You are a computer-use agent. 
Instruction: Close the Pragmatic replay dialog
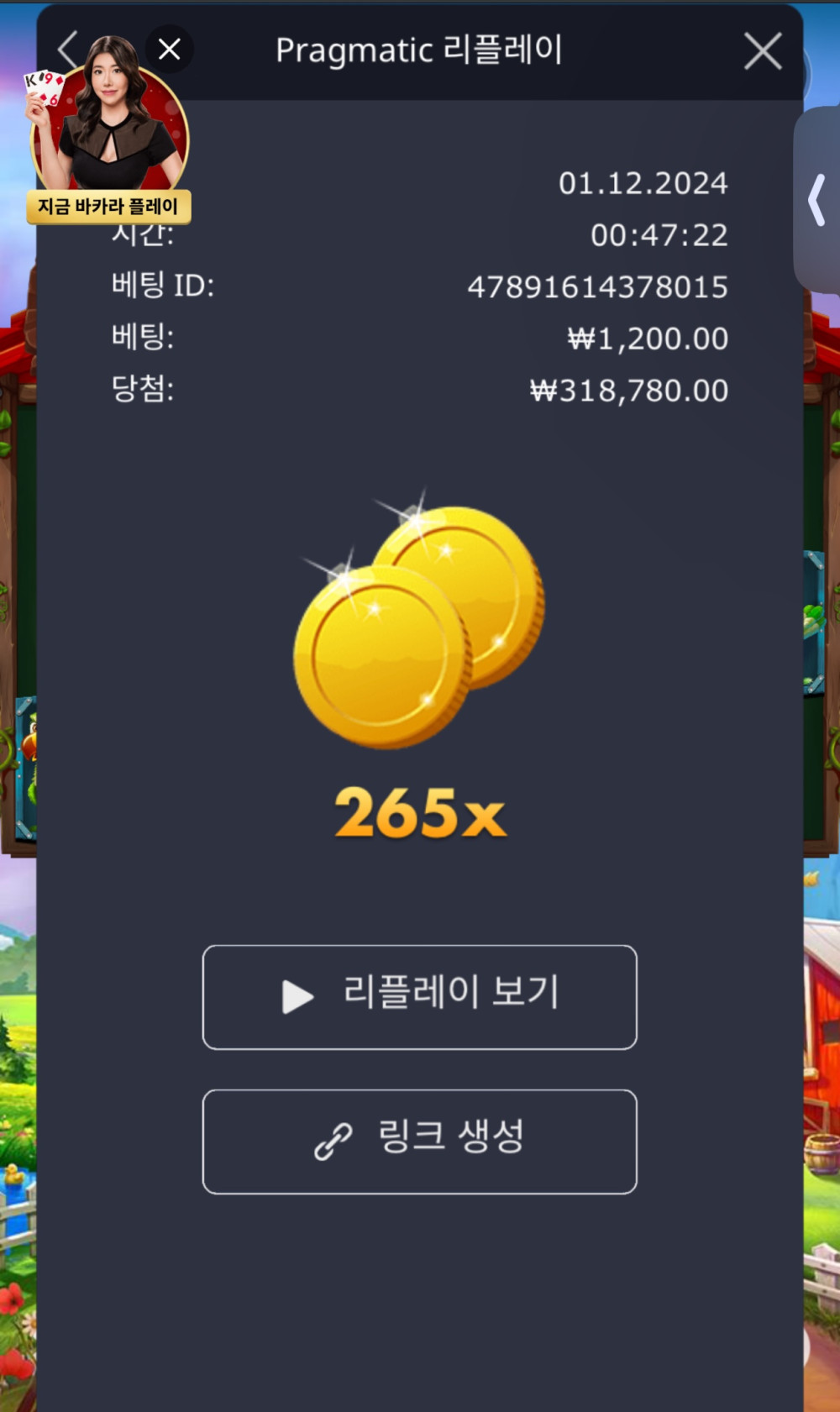[x=763, y=51]
